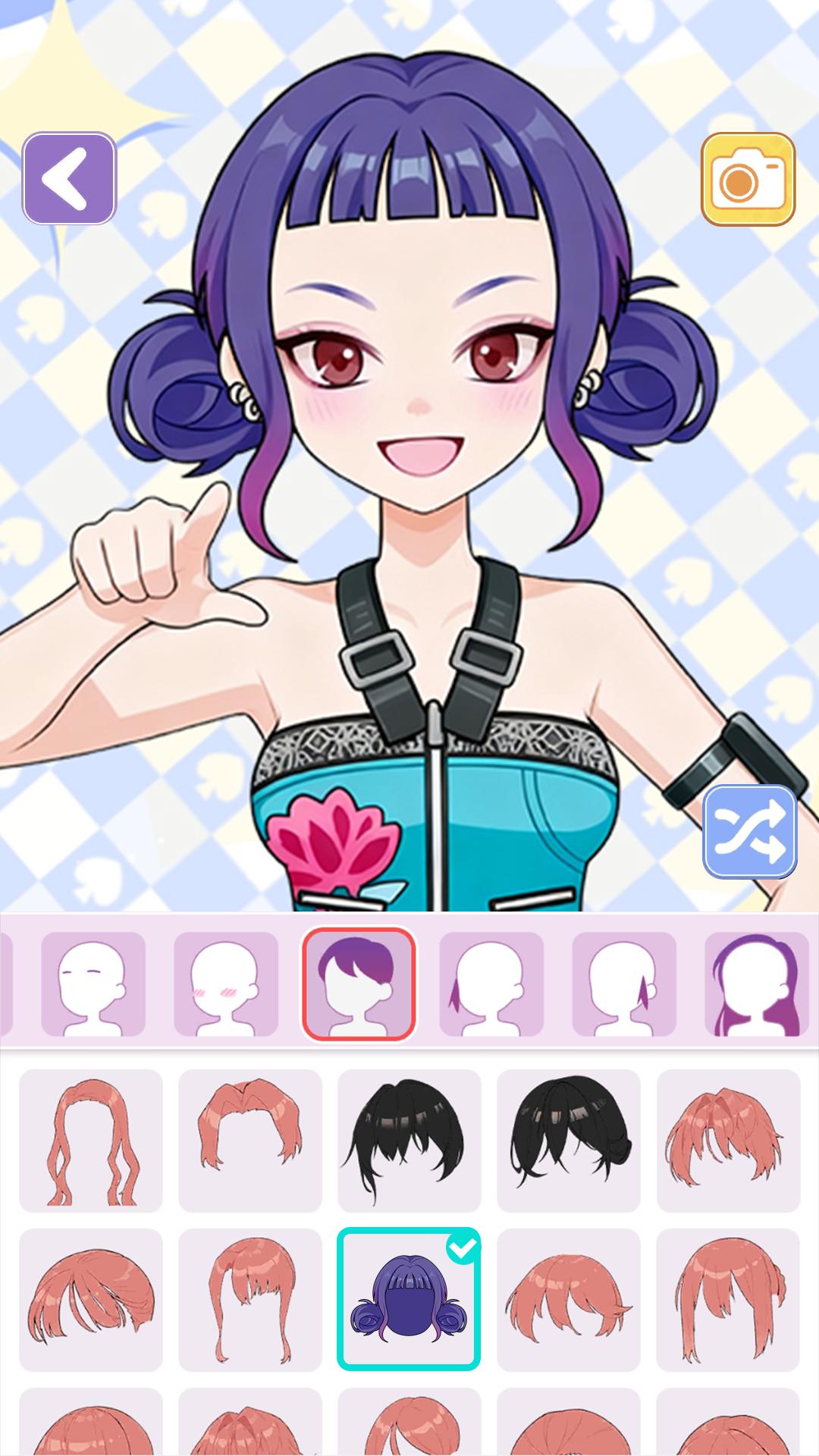Choose the middle-parted short orange hairstyle

tap(250, 1141)
